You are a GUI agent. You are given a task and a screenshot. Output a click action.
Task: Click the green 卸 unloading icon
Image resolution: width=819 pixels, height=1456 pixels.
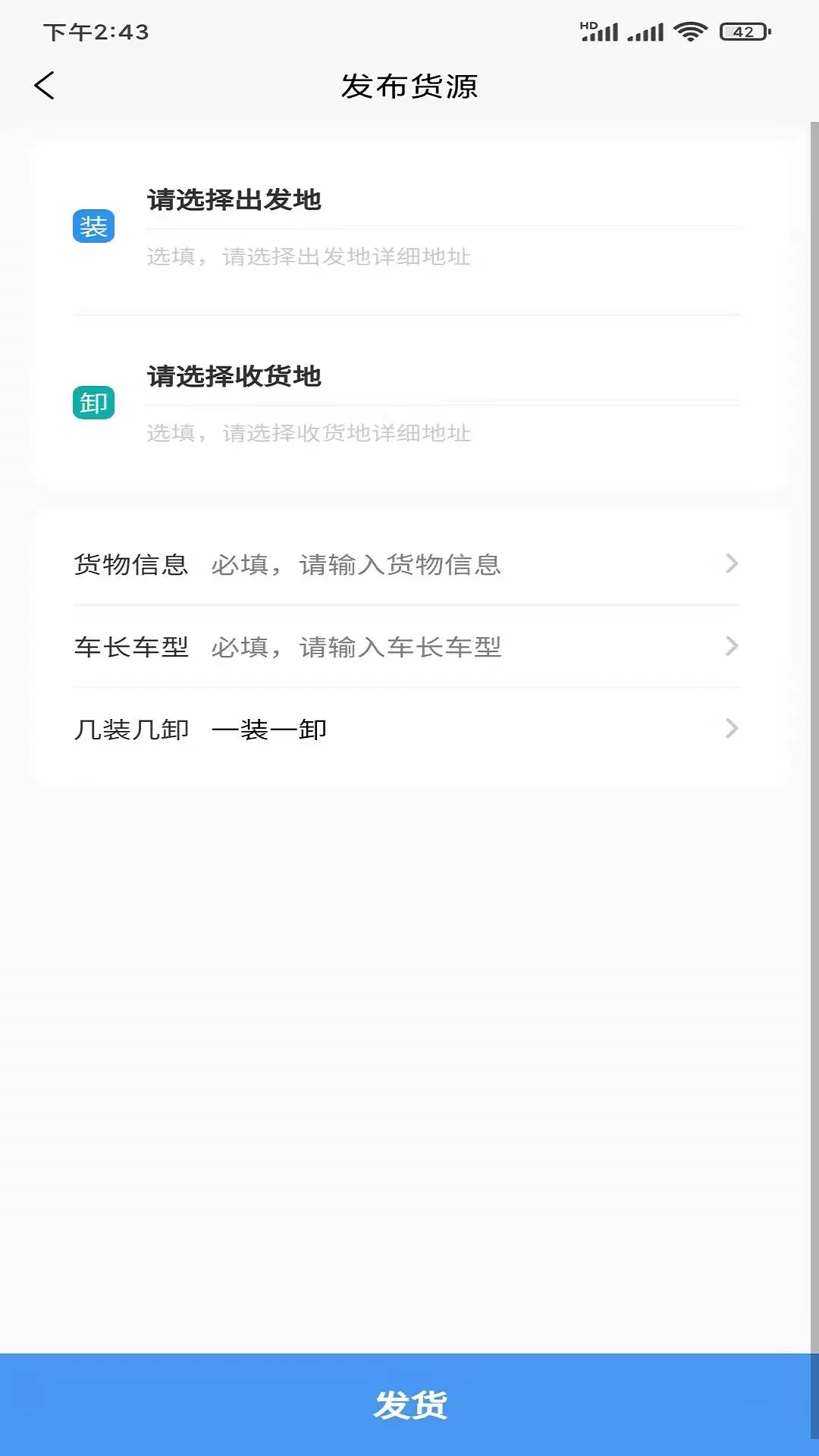click(x=94, y=403)
